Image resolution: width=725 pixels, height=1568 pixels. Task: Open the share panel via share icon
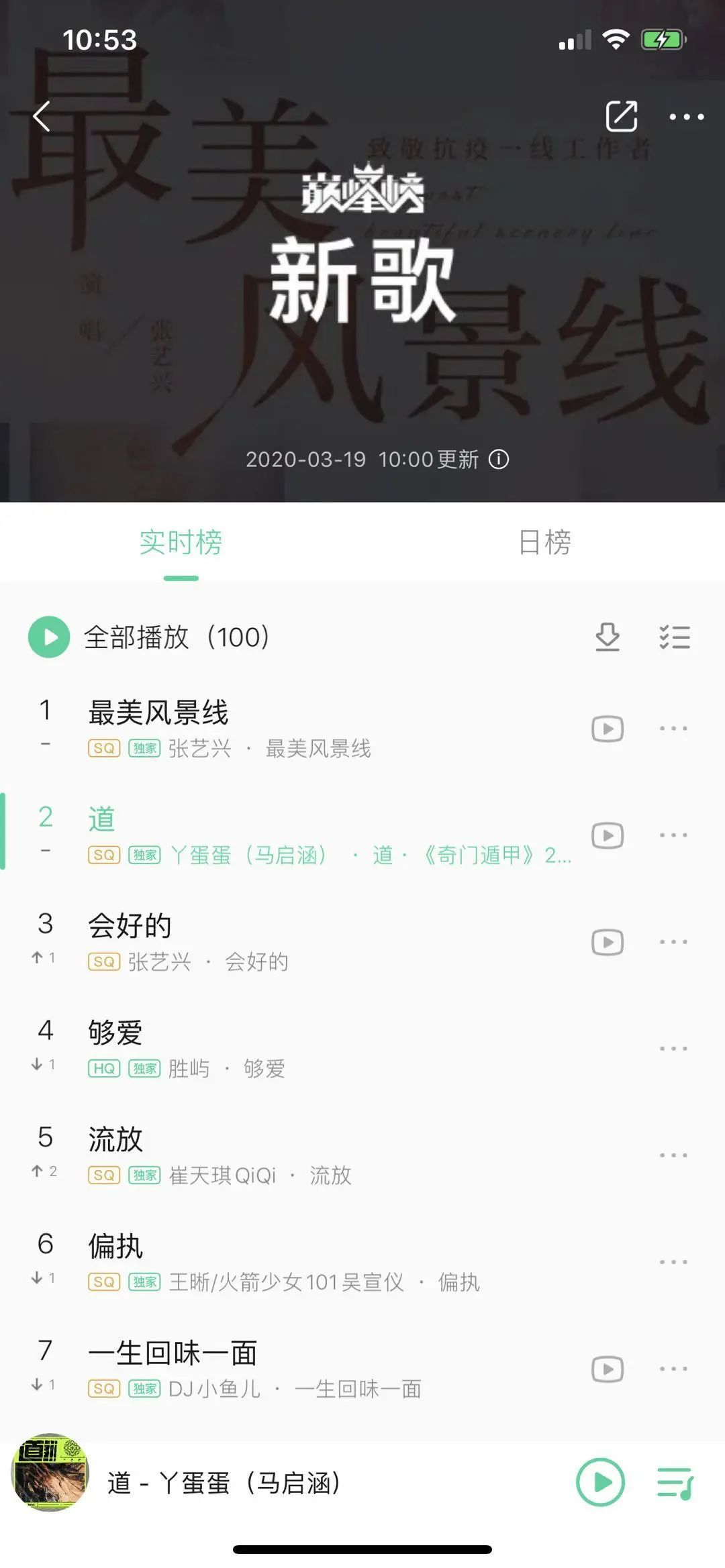[x=622, y=115]
